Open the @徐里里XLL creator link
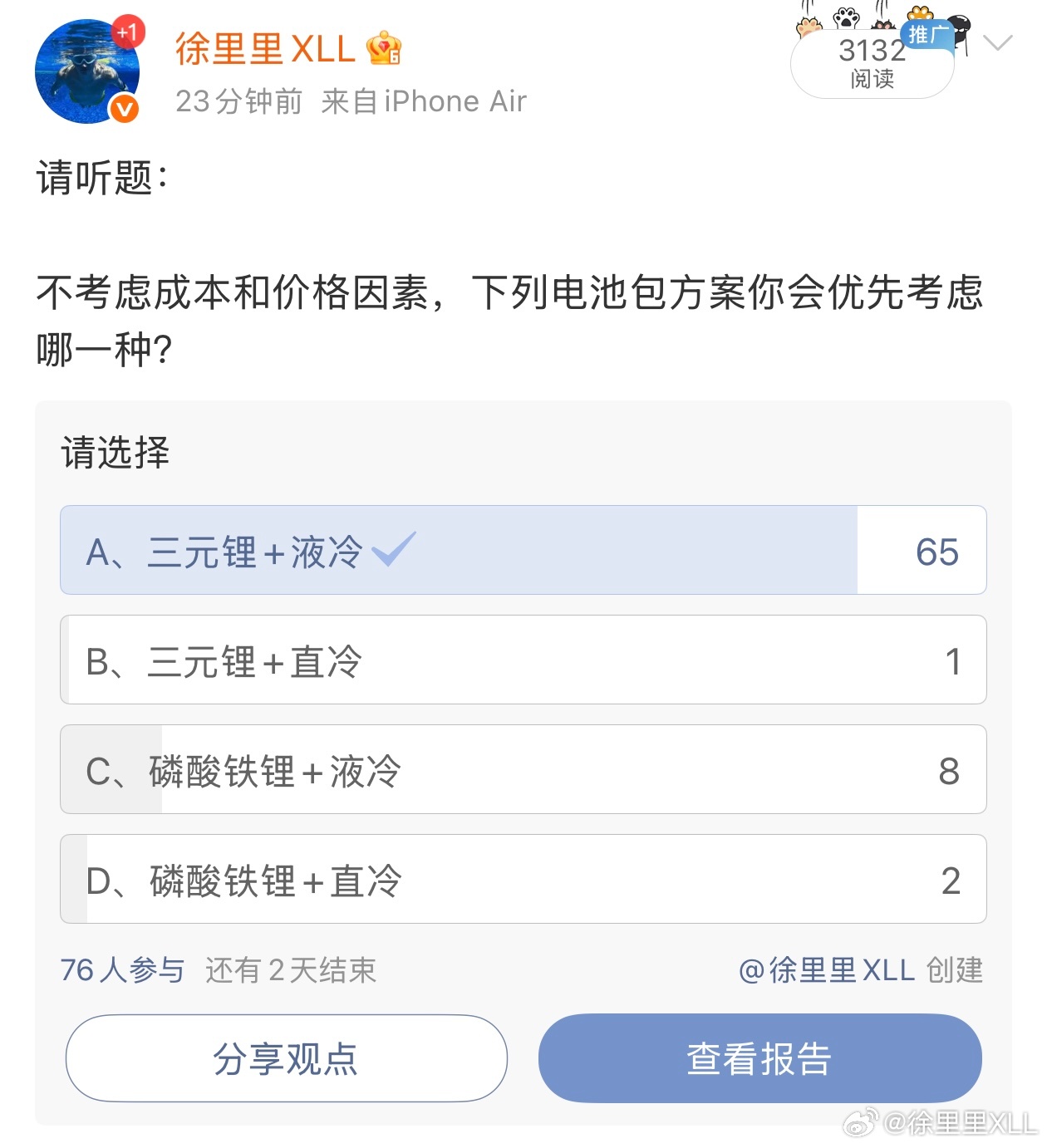Screen dimensions: 1047x1148 pos(828,969)
